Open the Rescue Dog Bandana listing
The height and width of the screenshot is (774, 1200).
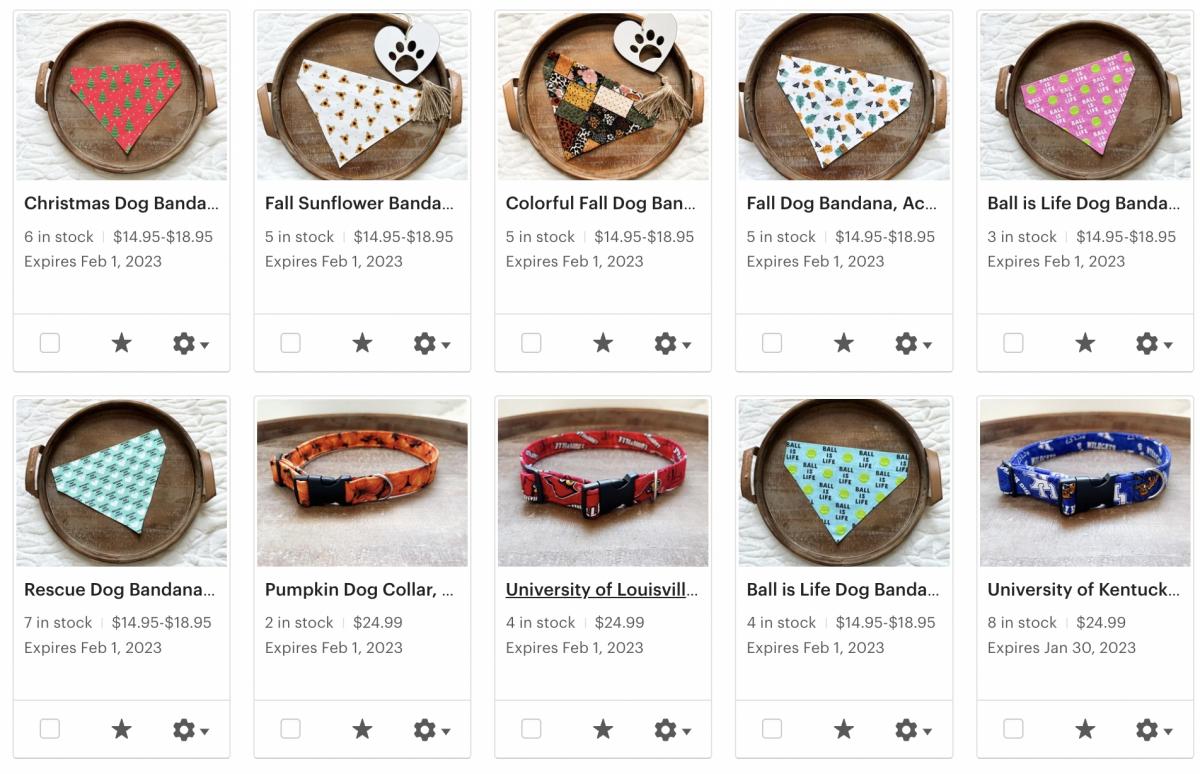pos(120,589)
